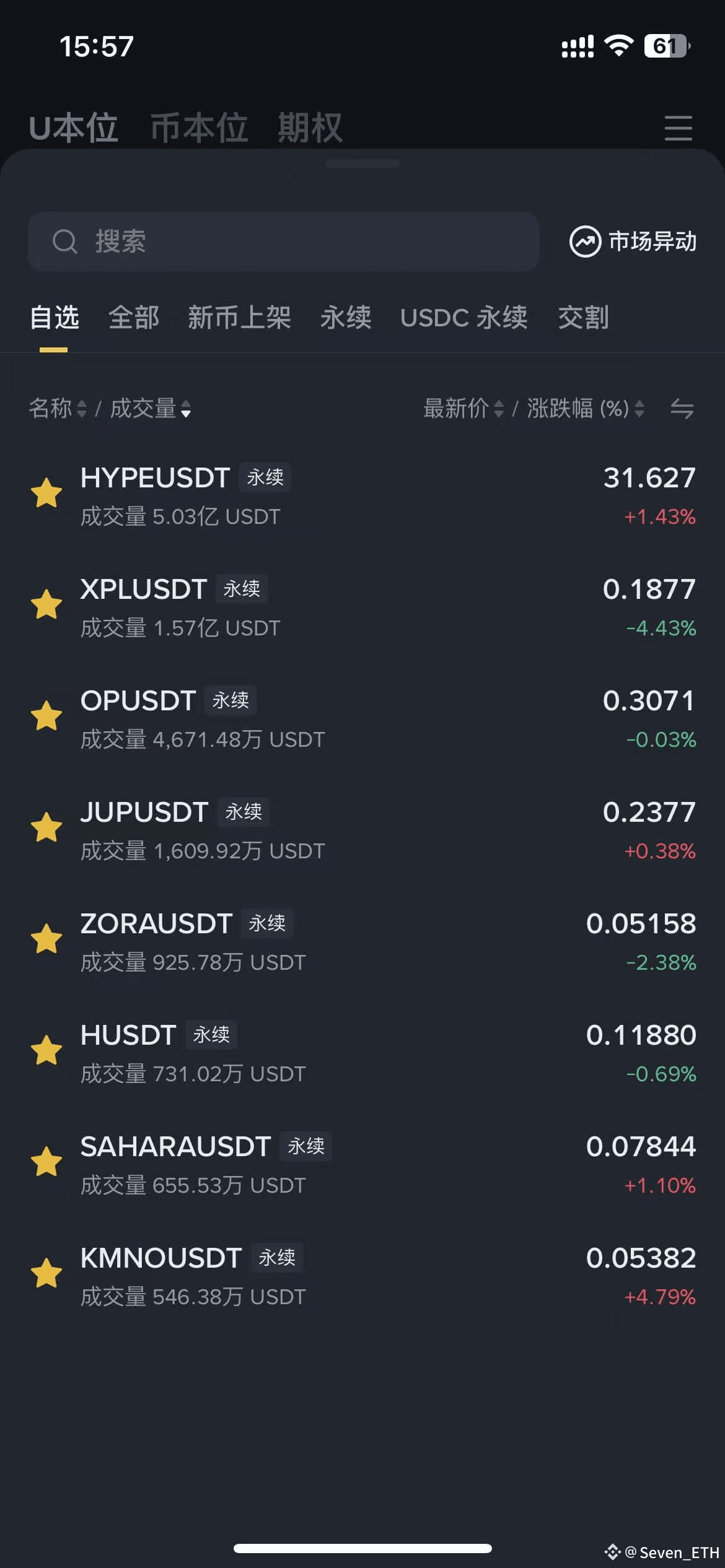
Task: Switch to 永续 perpetual tab
Action: tap(346, 318)
